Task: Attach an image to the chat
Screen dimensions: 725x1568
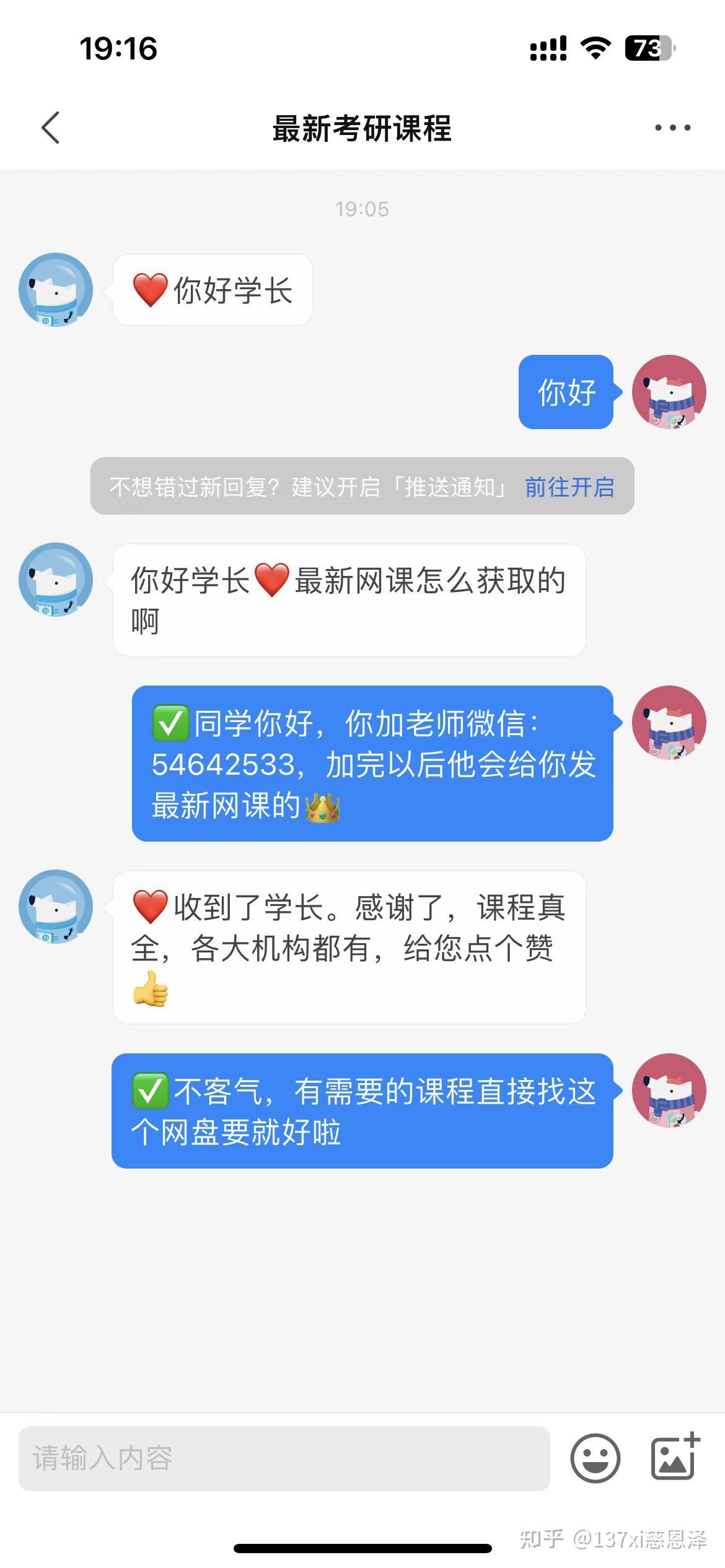Action: click(674, 1457)
